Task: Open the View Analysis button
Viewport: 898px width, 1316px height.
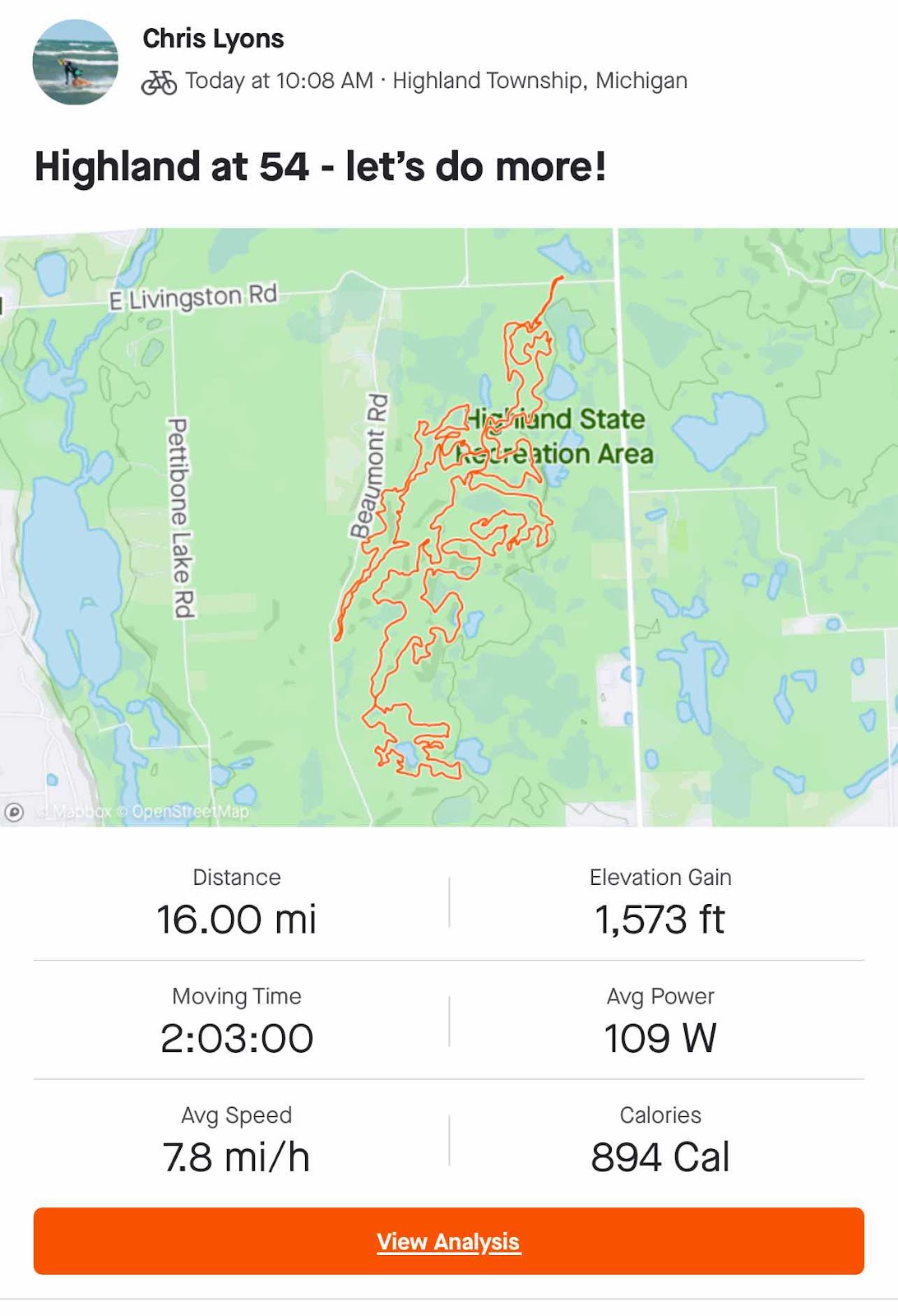Action: (448, 1240)
